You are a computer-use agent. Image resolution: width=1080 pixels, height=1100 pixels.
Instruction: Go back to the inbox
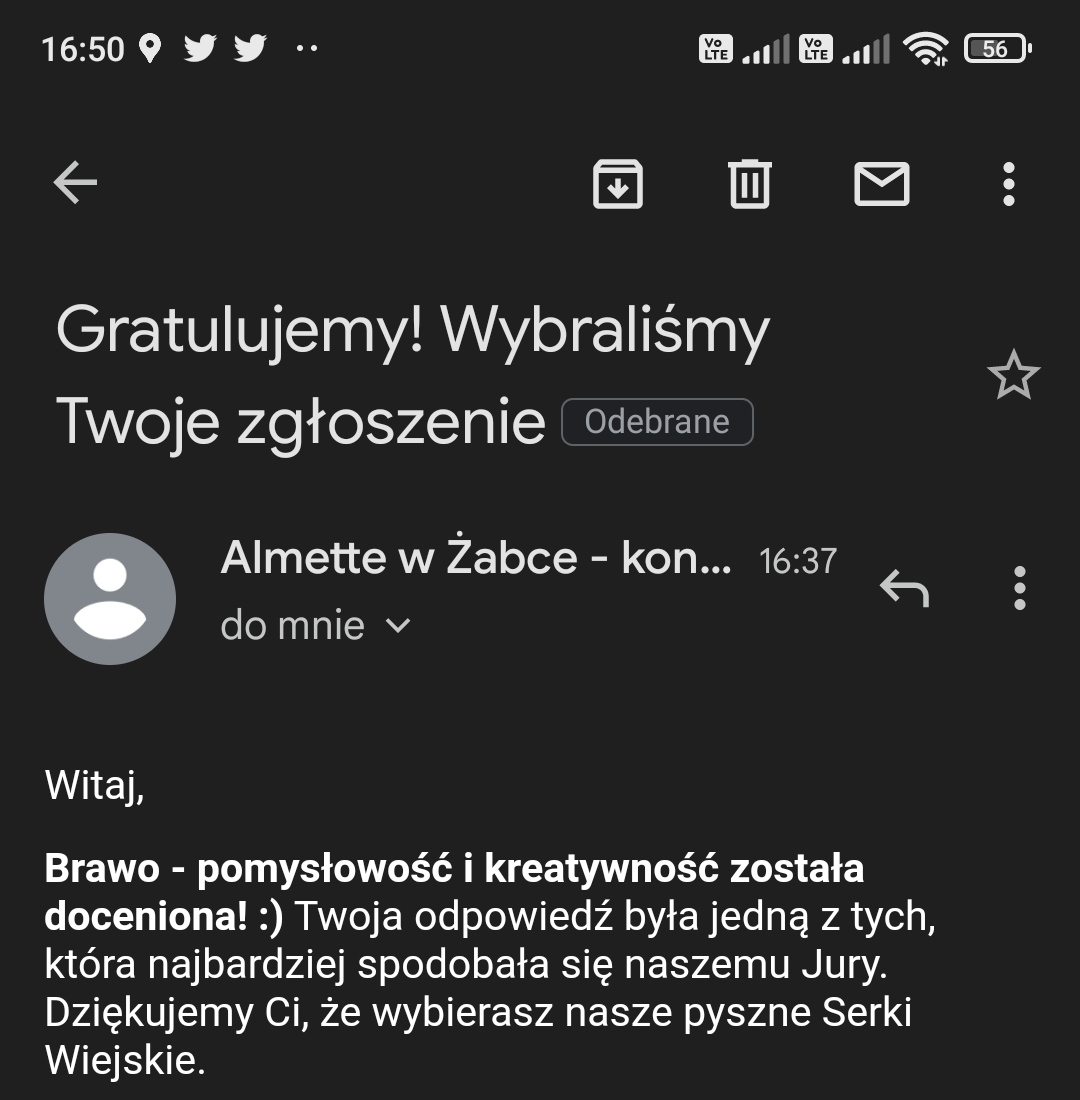75,183
